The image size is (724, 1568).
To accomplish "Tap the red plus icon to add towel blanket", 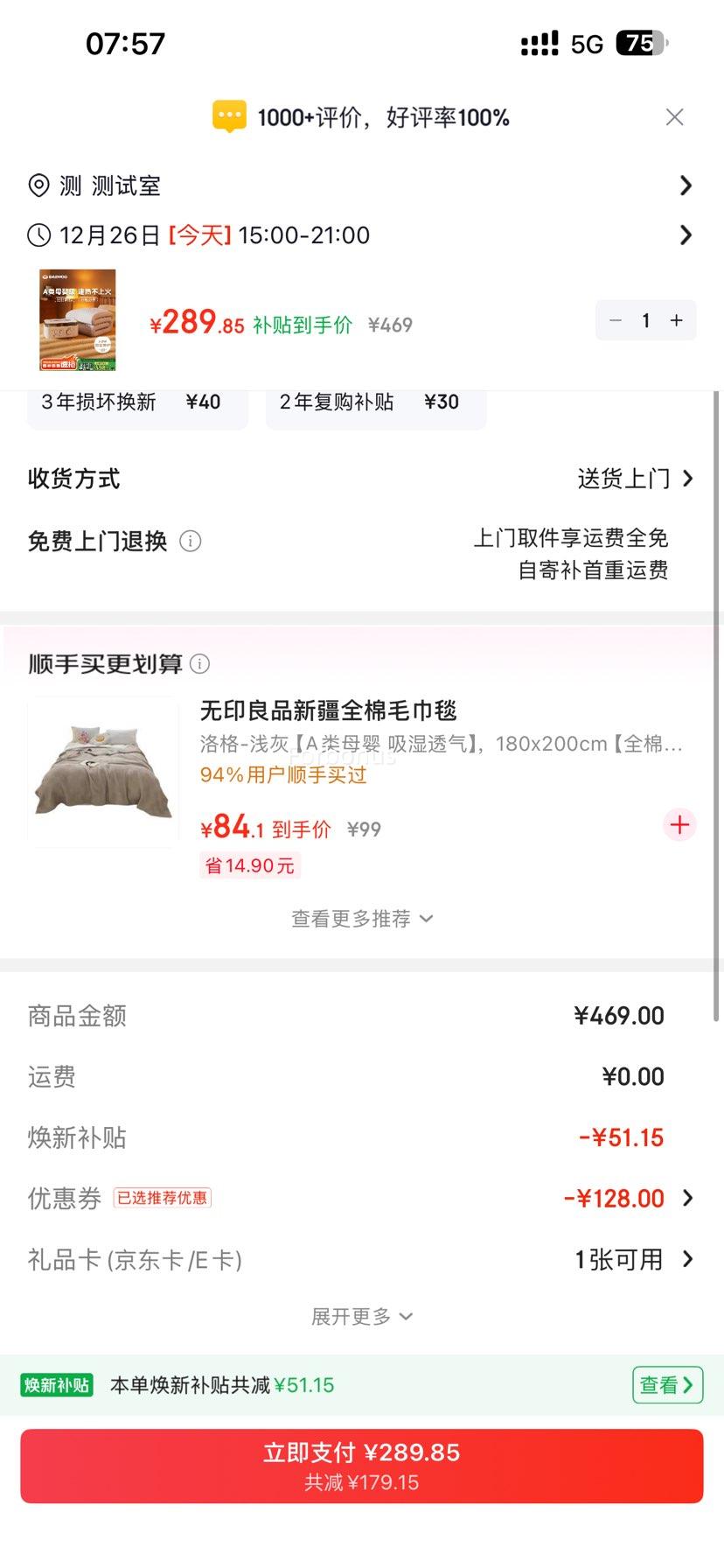I will 679,824.
